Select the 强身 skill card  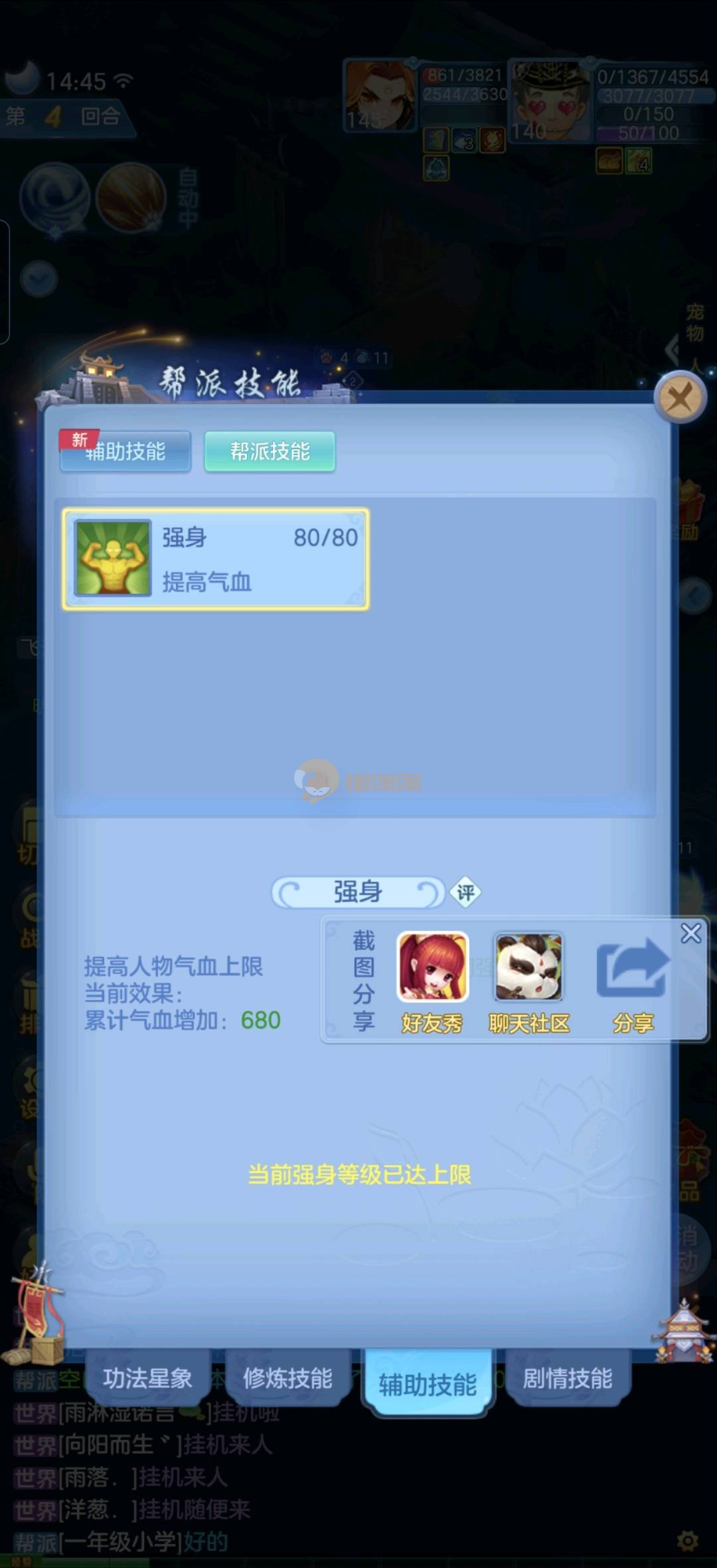[x=216, y=559]
